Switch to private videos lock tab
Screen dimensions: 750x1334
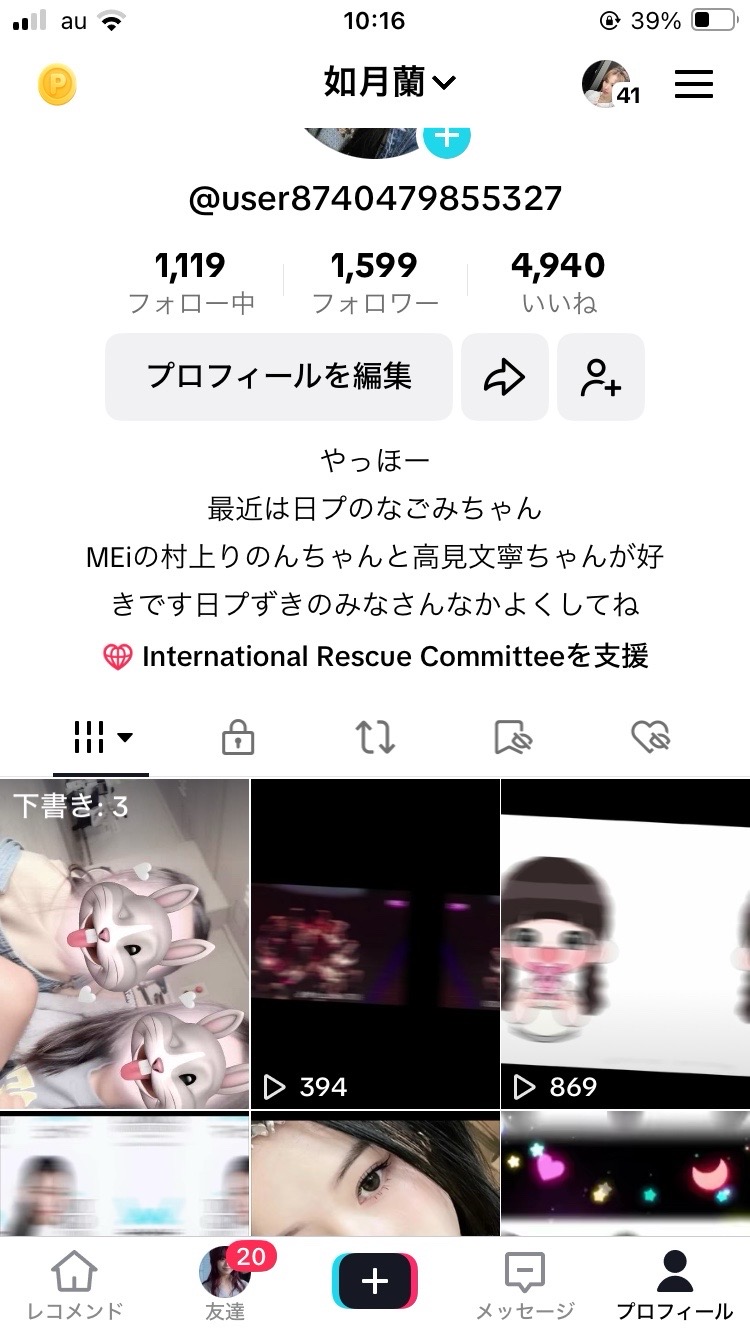pyautogui.click(x=238, y=739)
